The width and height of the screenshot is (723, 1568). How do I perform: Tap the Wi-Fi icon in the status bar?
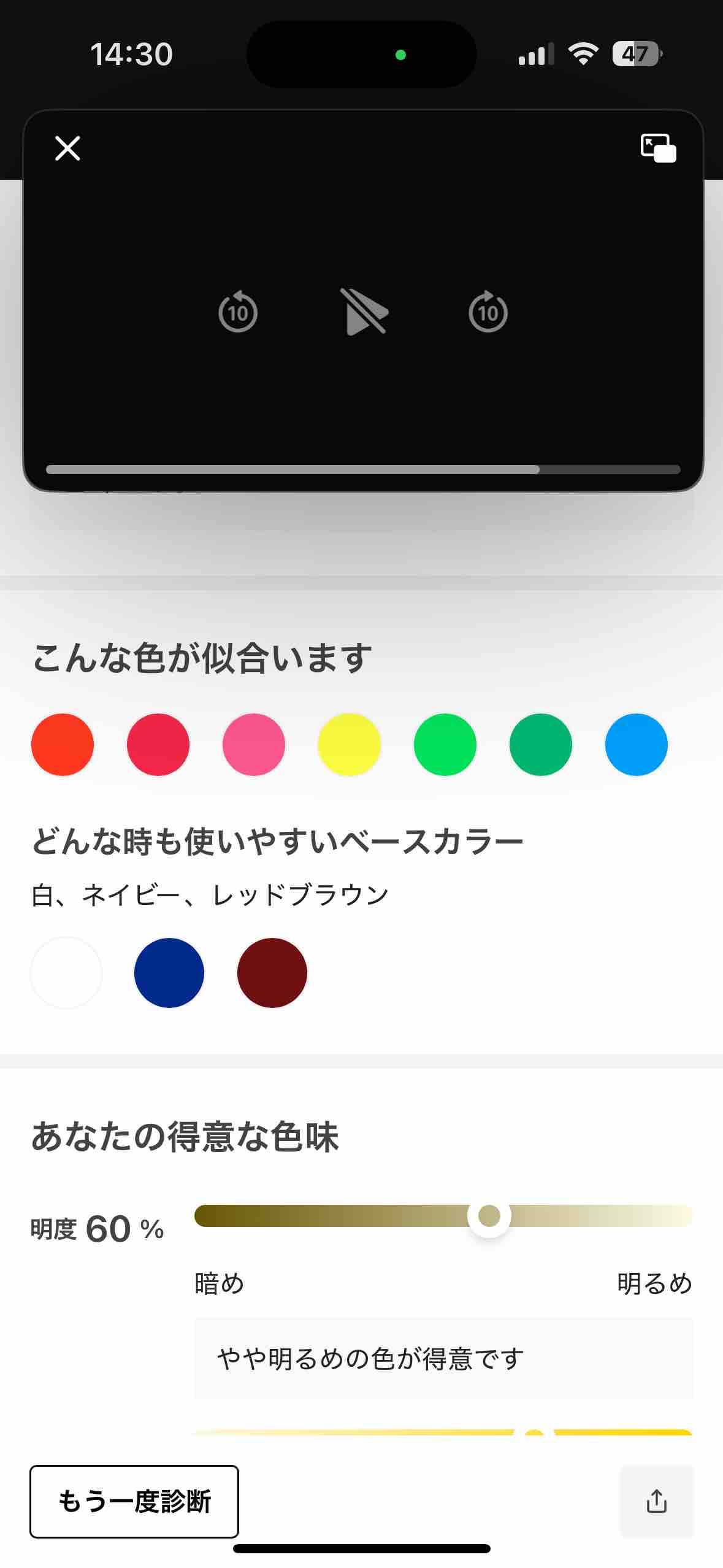(582, 55)
